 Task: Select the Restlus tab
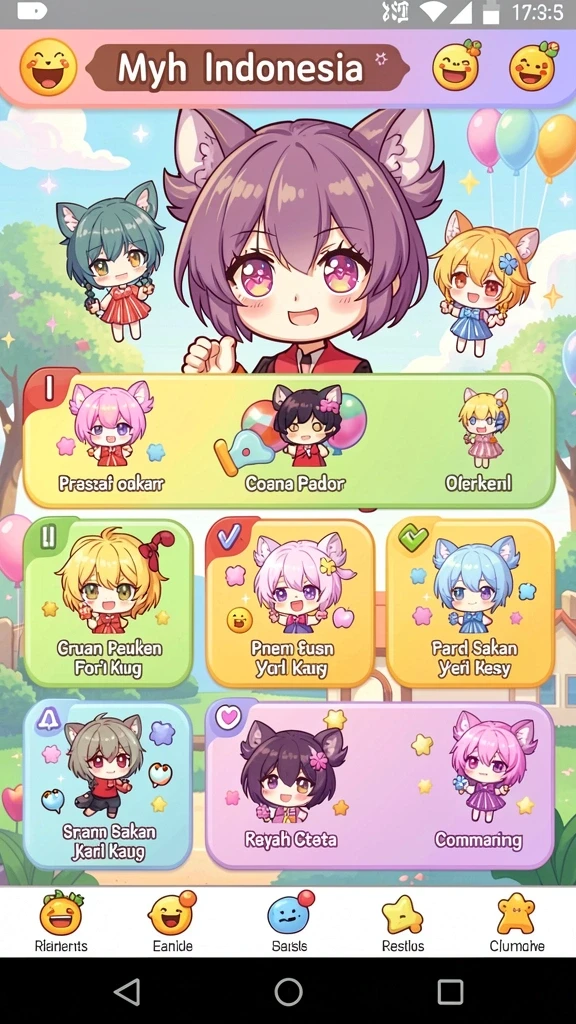(402, 922)
